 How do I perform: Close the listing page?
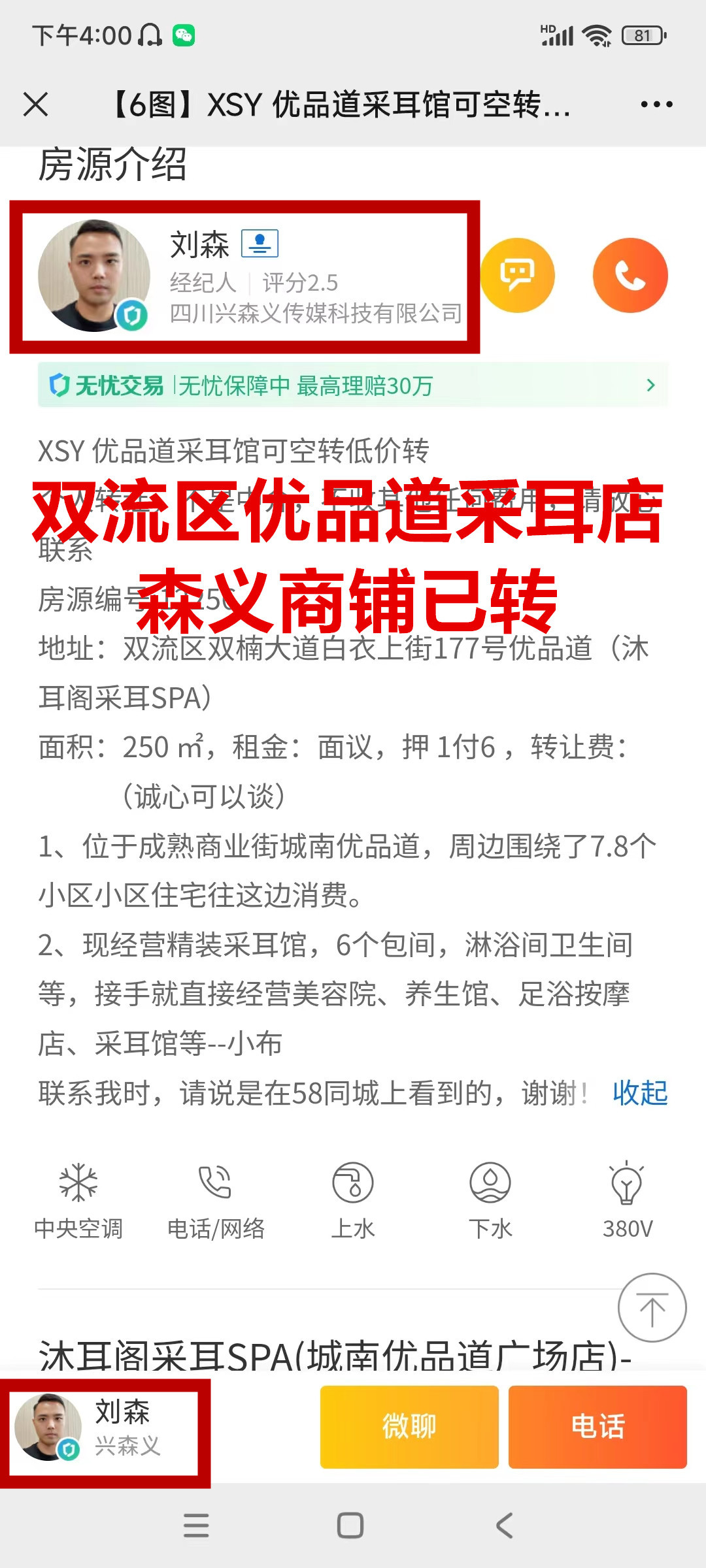tap(35, 105)
